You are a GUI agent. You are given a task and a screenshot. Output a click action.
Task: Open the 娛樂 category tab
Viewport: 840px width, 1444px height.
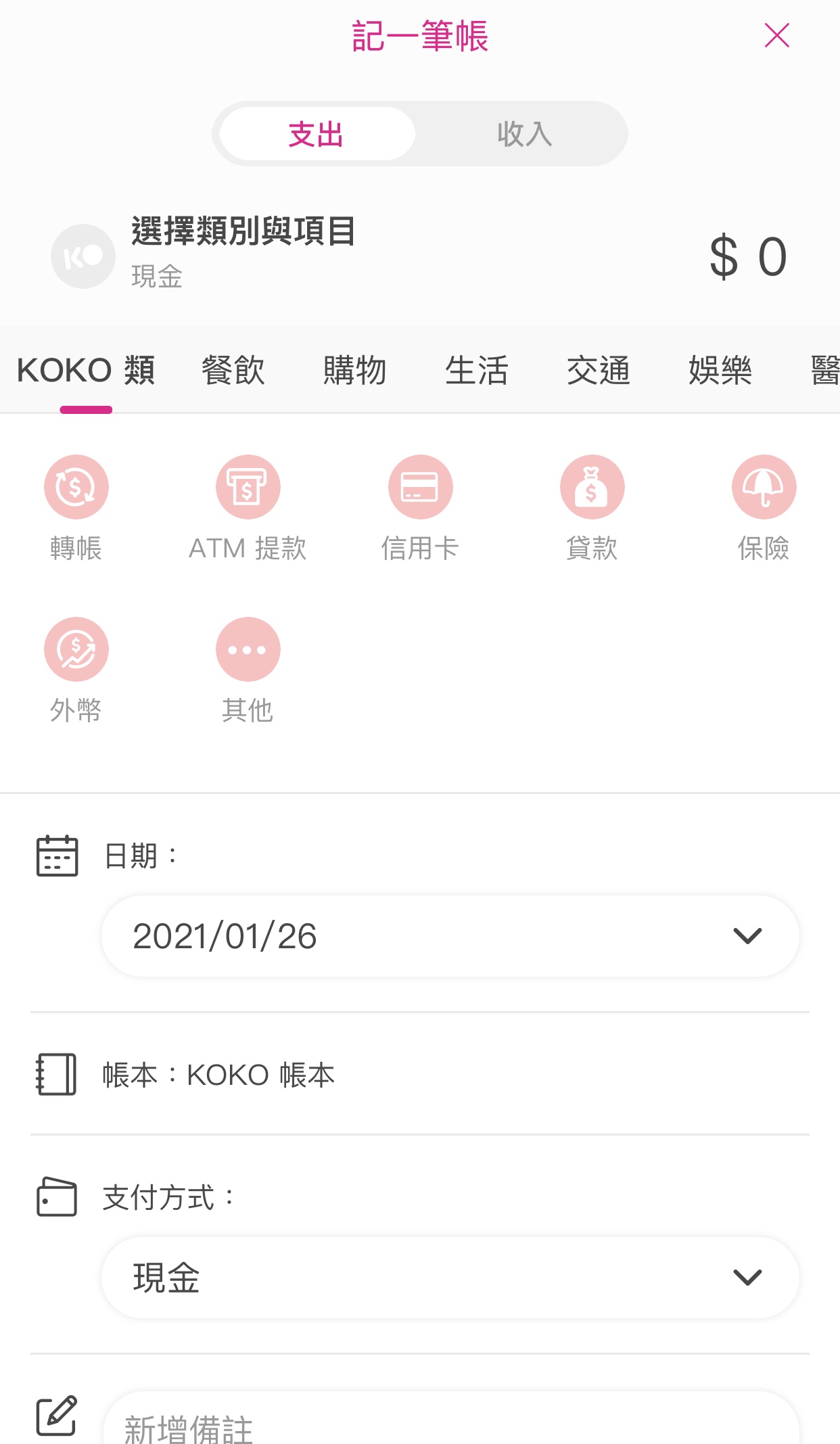point(720,371)
